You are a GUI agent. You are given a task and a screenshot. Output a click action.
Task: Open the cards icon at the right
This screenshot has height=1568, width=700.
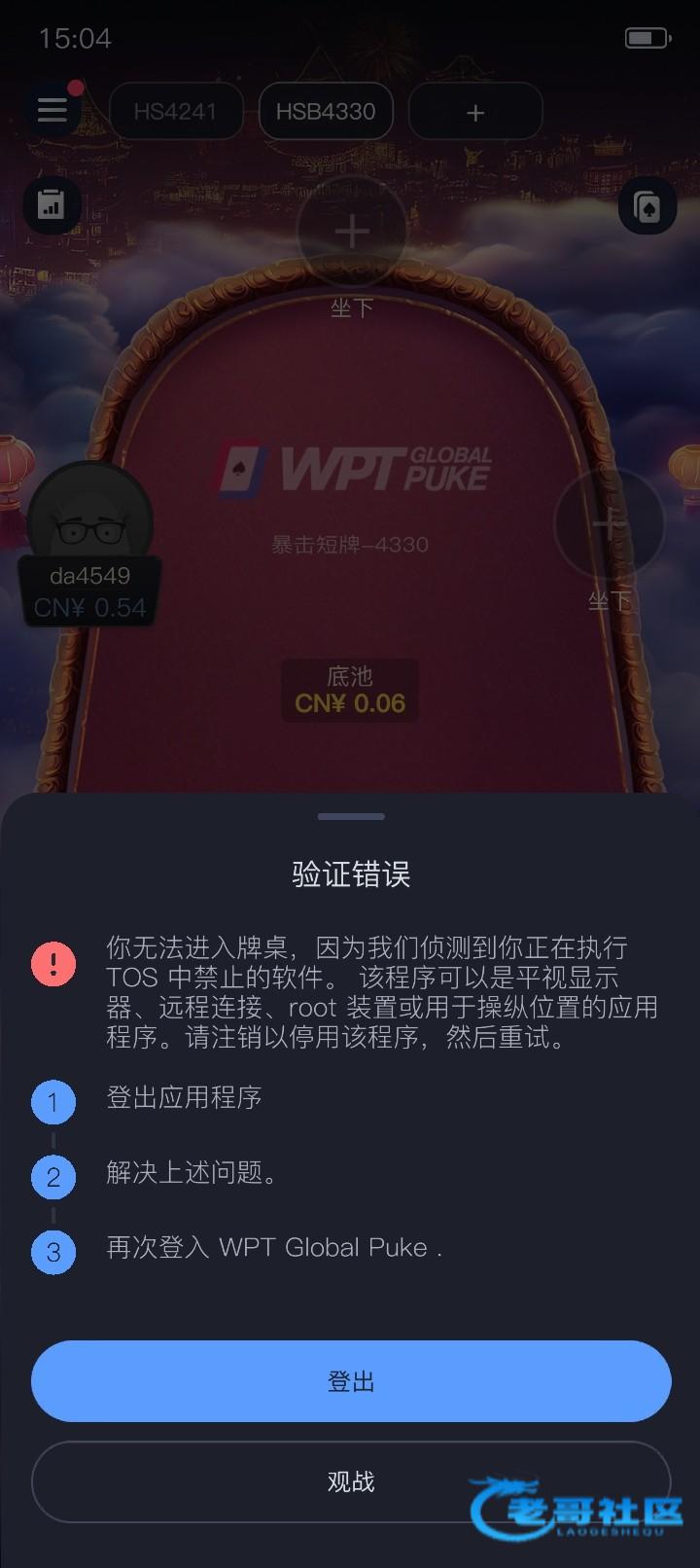point(647,206)
